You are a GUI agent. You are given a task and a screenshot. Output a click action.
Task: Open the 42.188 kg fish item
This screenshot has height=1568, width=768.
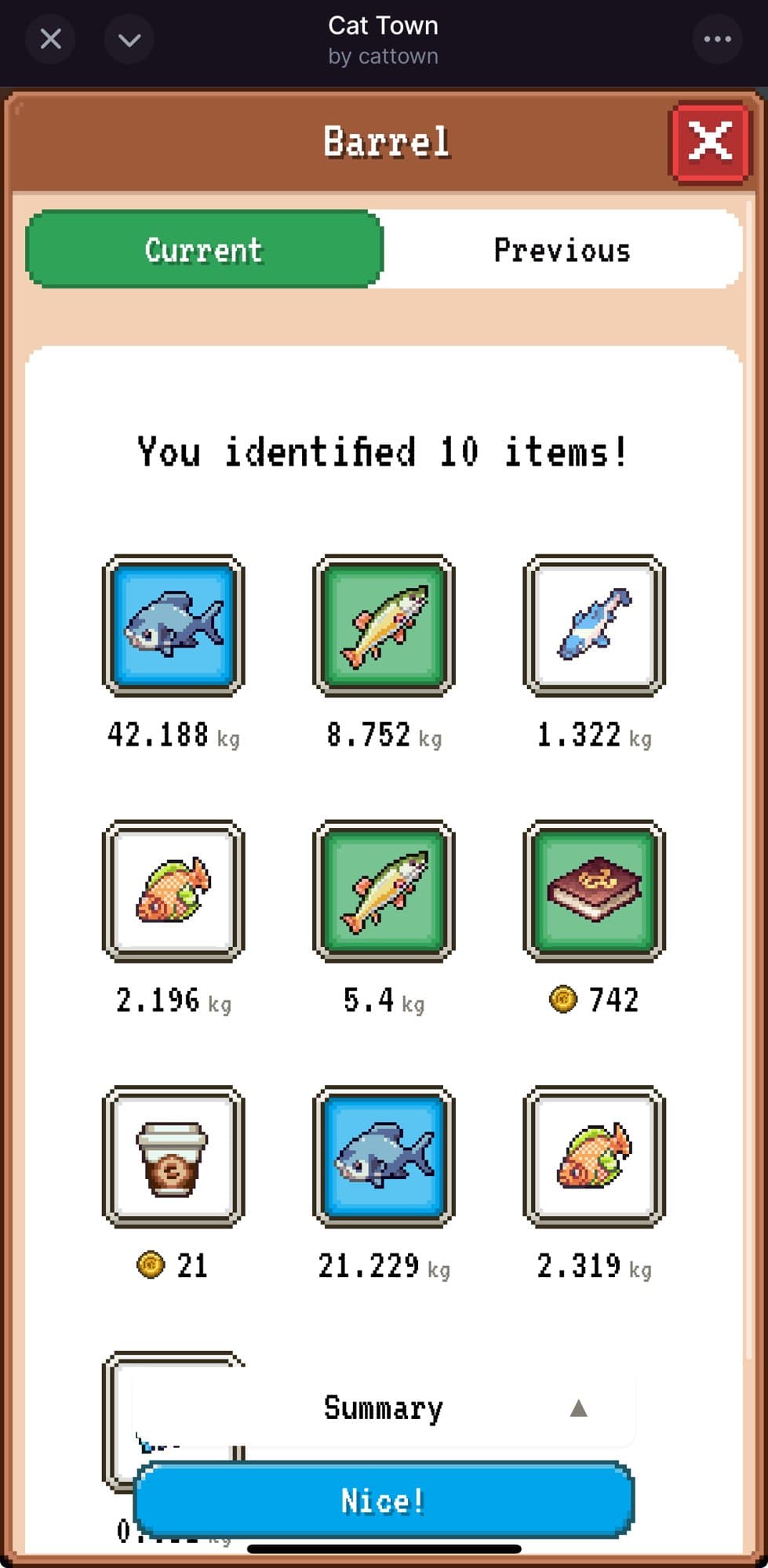(x=173, y=626)
